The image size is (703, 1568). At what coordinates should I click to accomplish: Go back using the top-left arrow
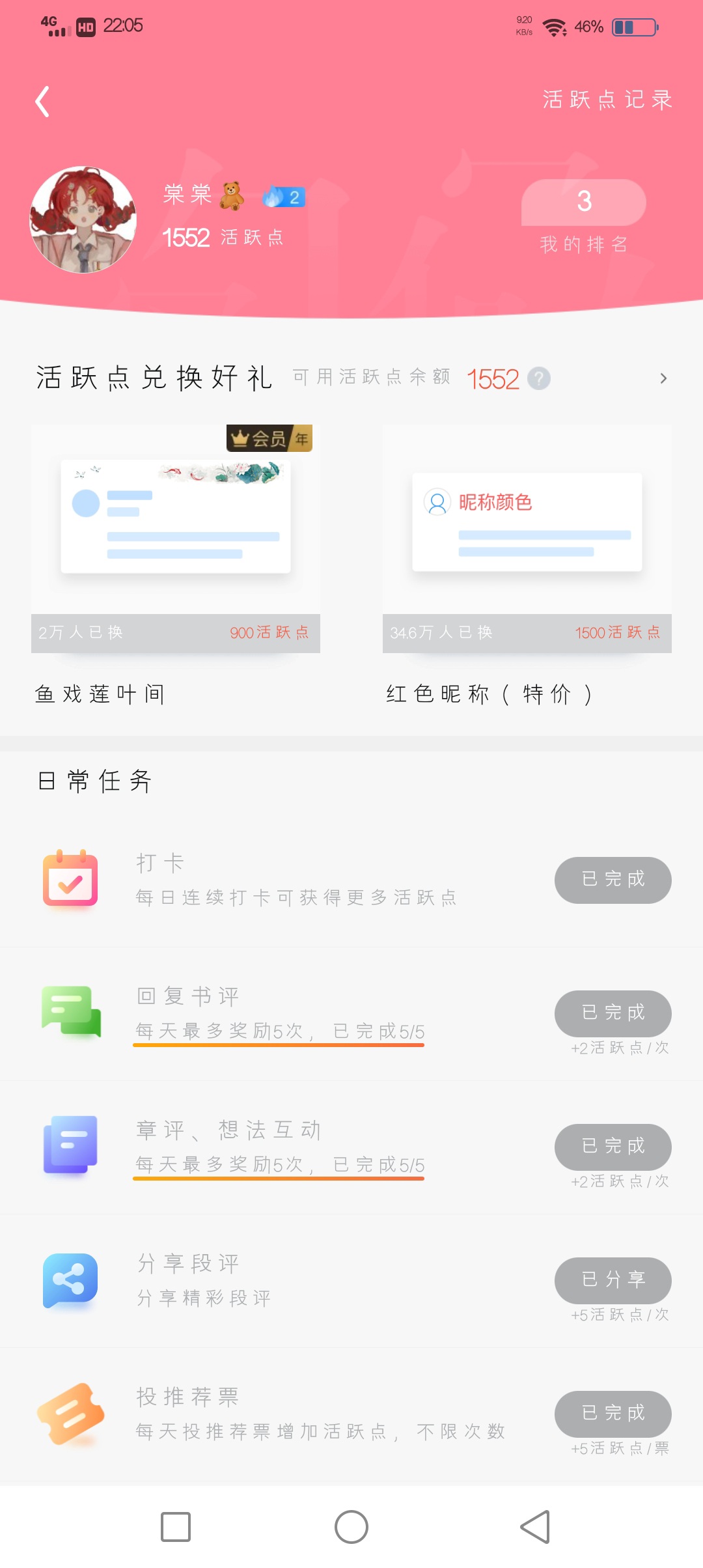pyautogui.click(x=43, y=102)
